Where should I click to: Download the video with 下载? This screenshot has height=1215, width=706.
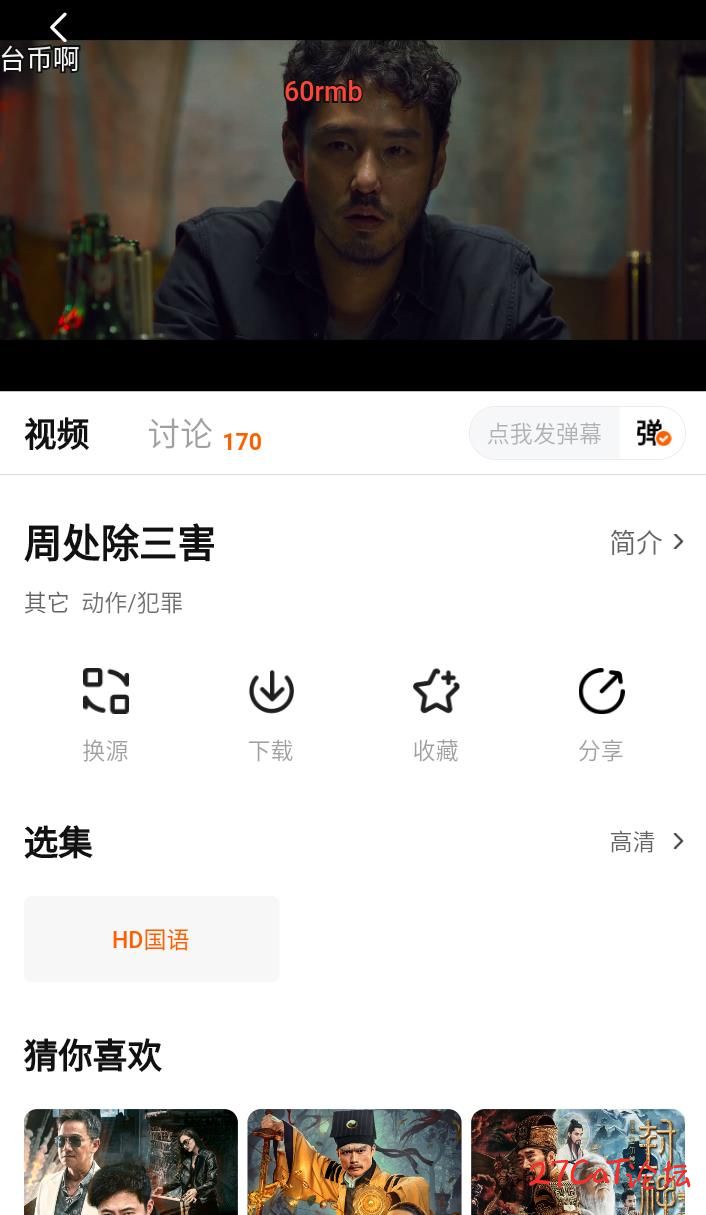[270, 713]
